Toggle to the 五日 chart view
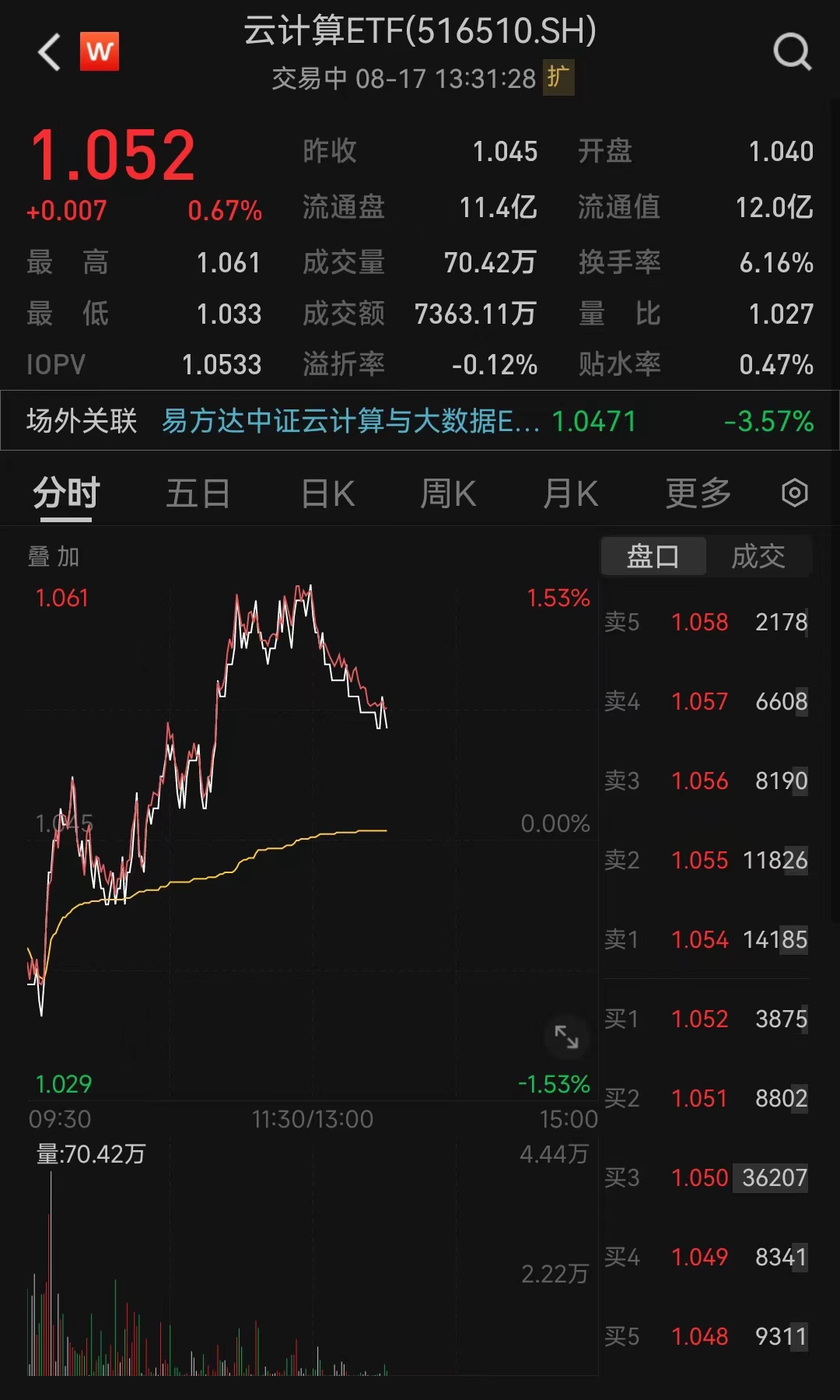This screenshot has width=840, height=1400. (x=198, y=492)
